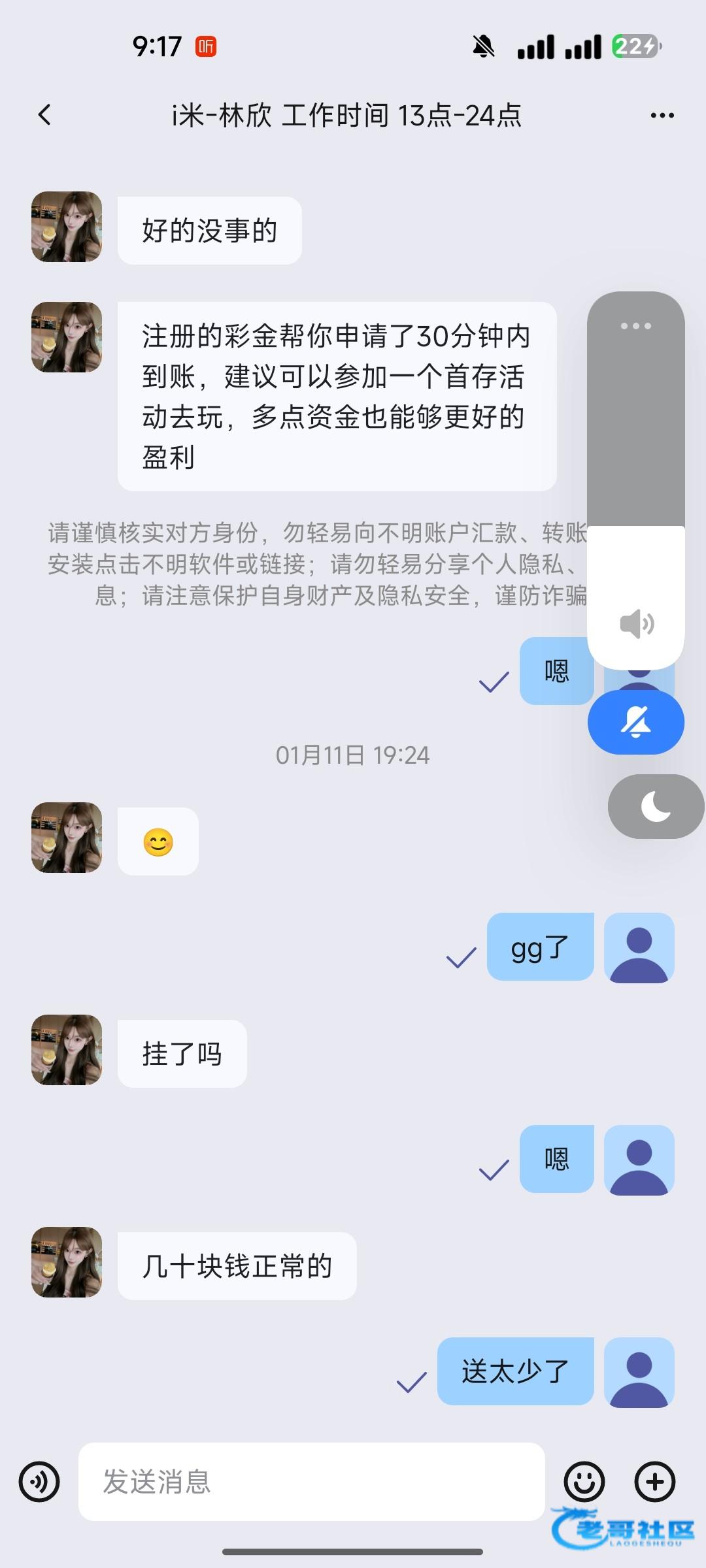Open my avatar beside gg了
This screenshot has height=1568, width=706.
point(639,947)
